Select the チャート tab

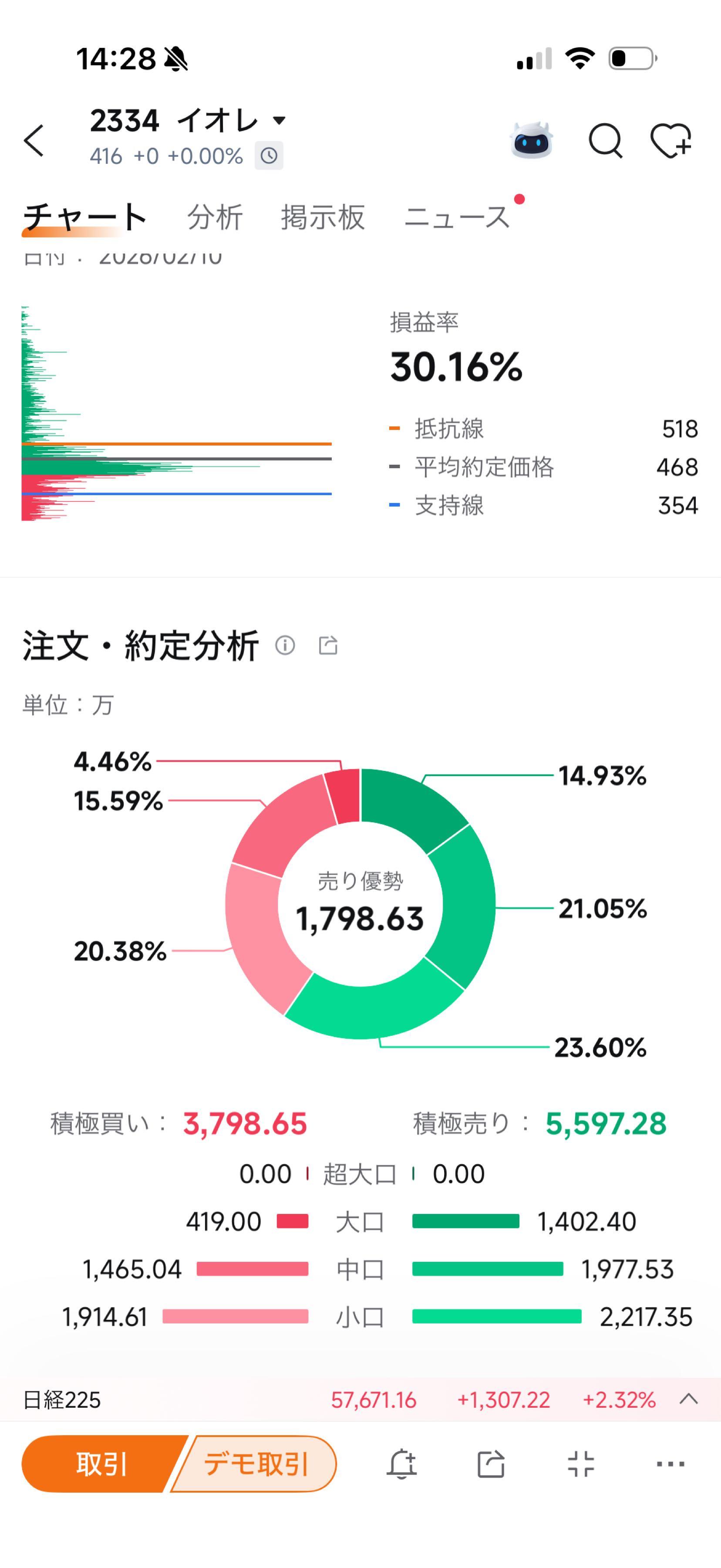pos(84,217)
